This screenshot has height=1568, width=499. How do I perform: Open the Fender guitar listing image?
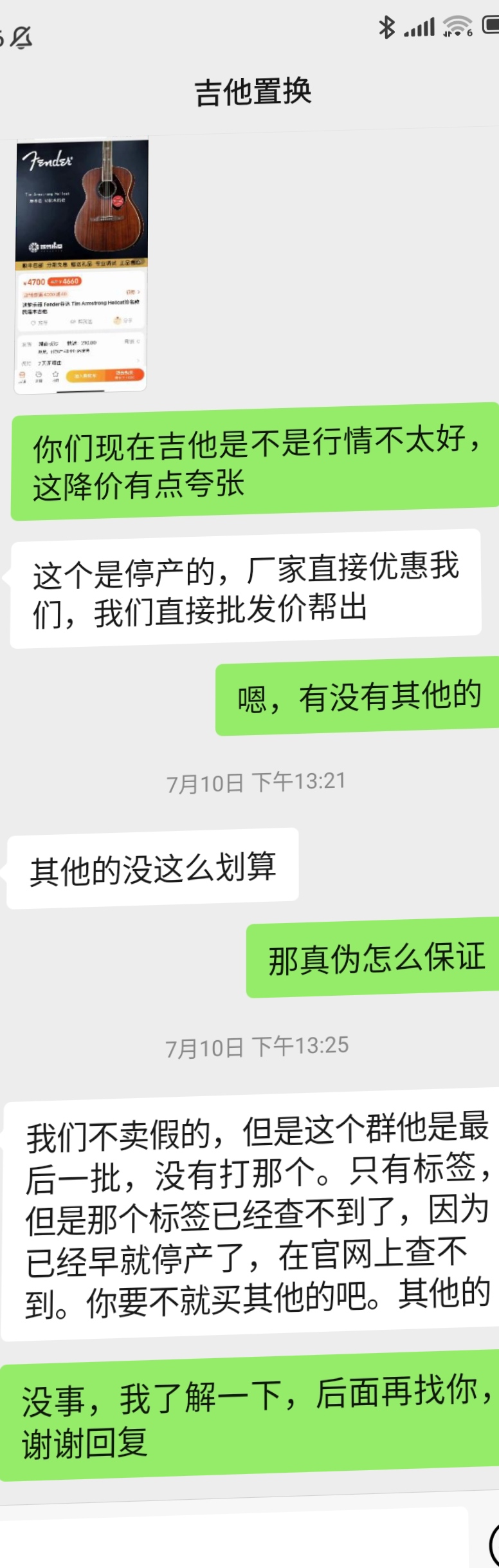coord(82,266)
